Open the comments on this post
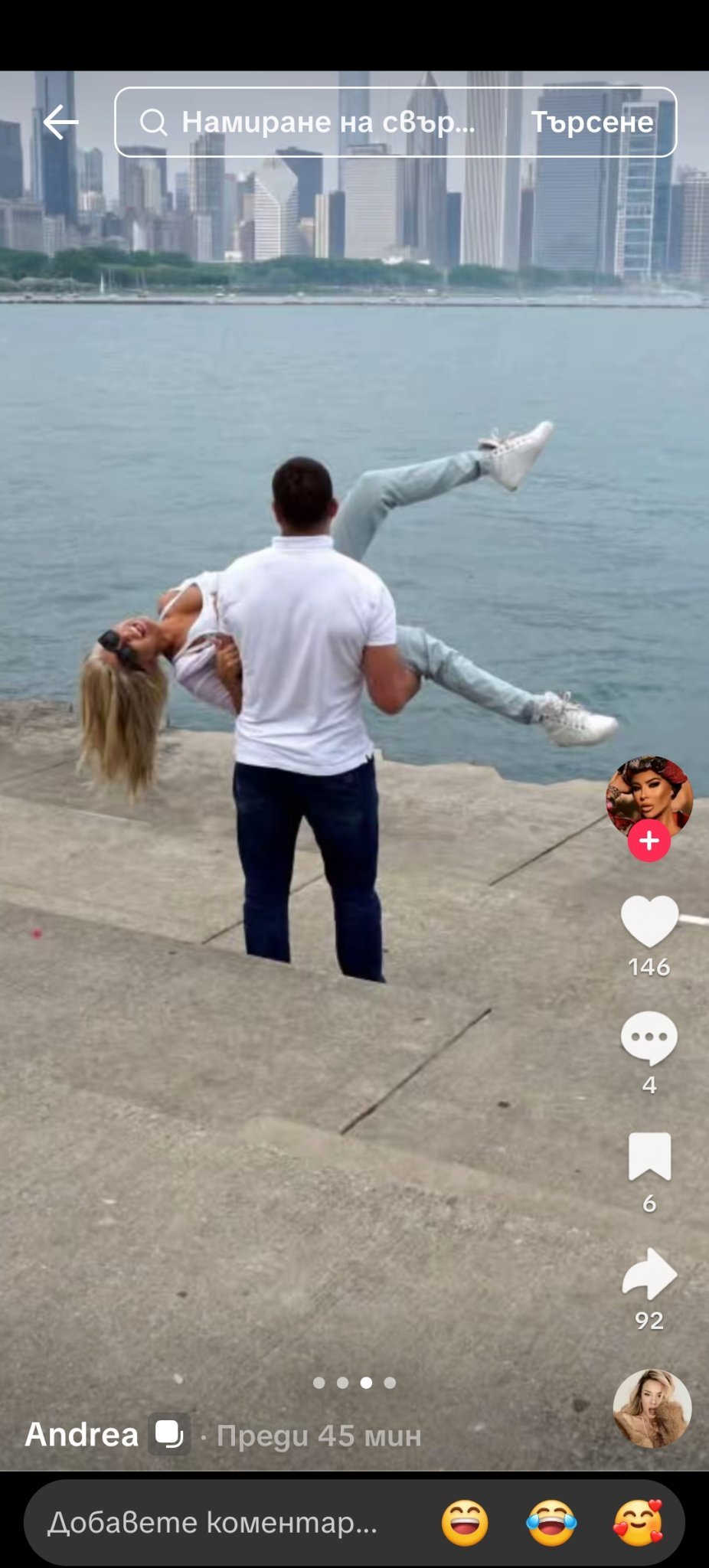The height and width of the screenshot is (1568, 709). 649,1038
